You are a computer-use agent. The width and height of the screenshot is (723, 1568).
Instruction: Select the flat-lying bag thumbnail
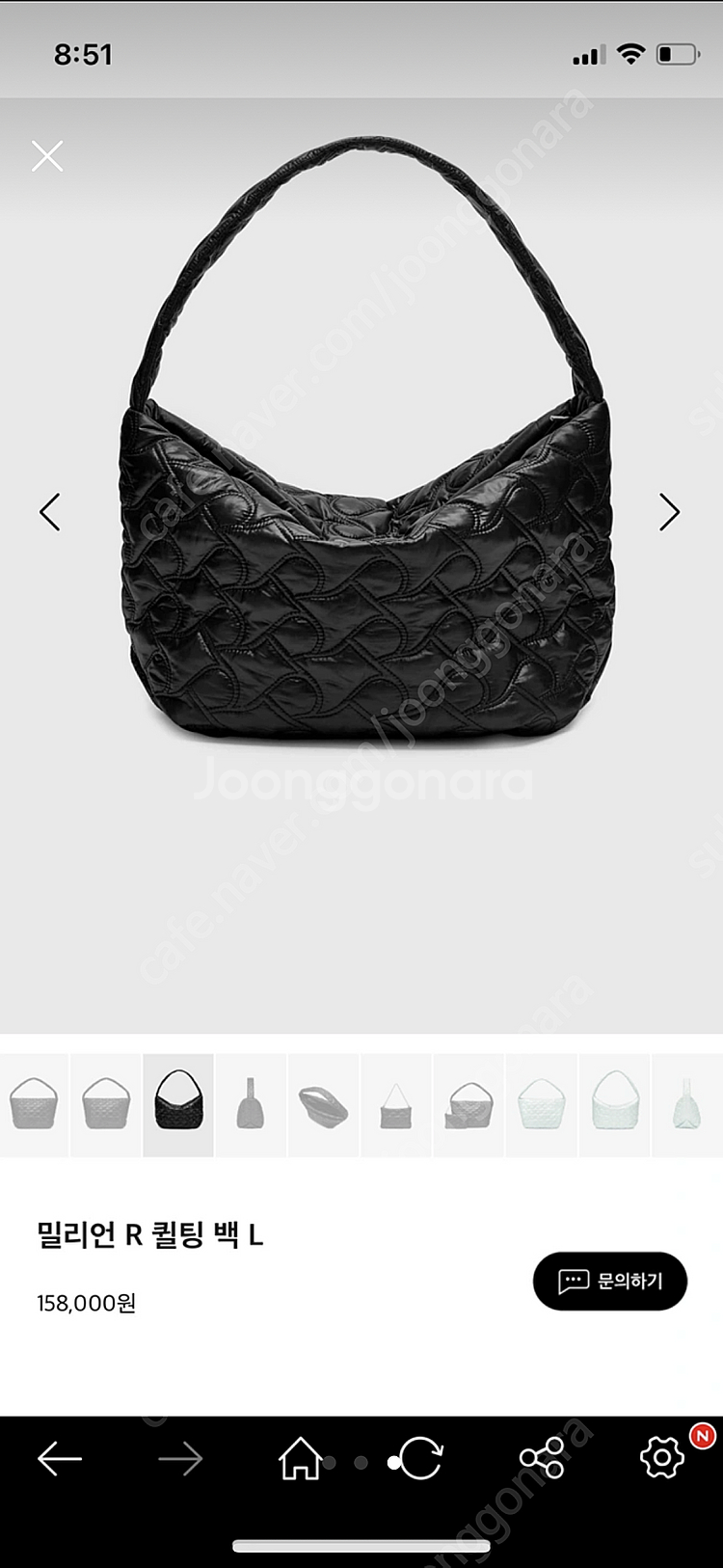point(324,1105)
